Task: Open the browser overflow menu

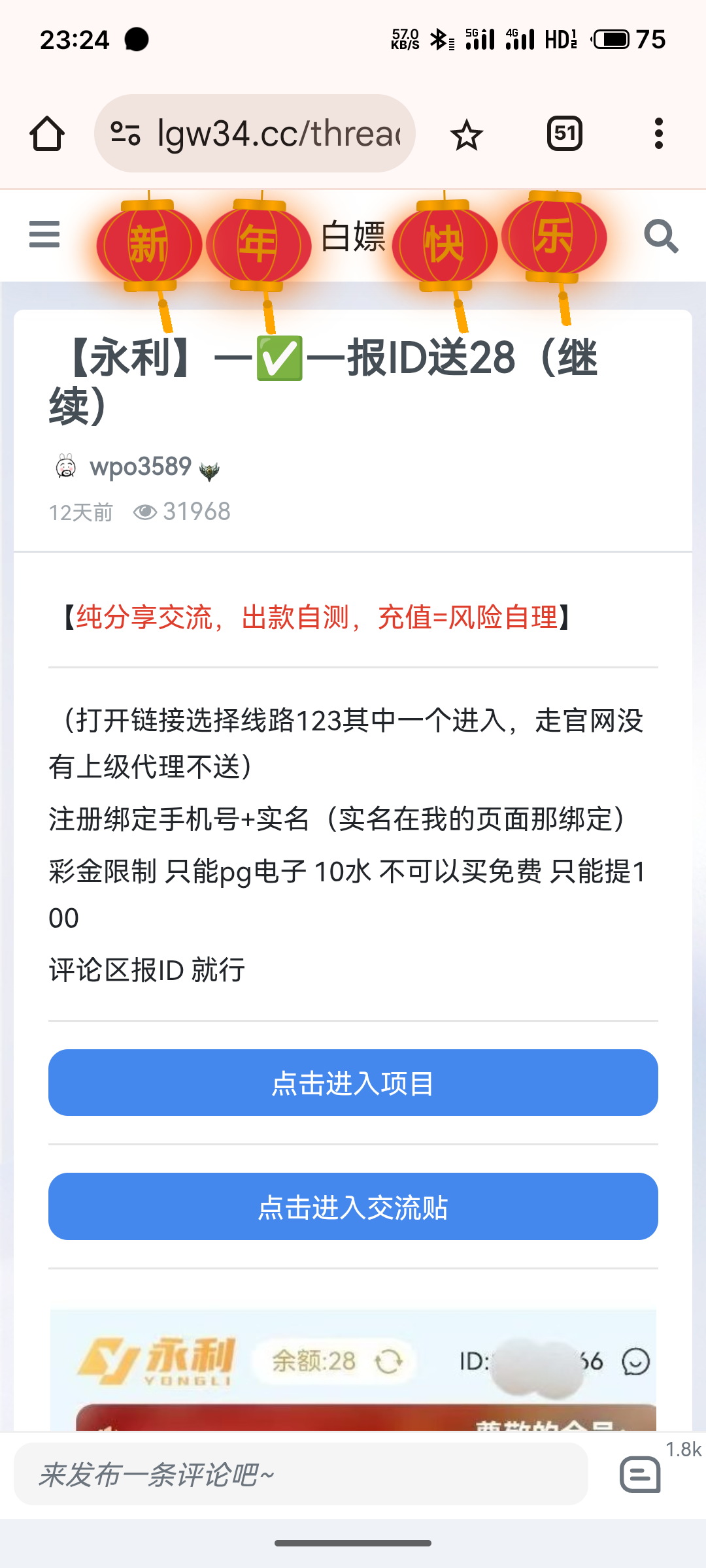Action: coord(659,133)
